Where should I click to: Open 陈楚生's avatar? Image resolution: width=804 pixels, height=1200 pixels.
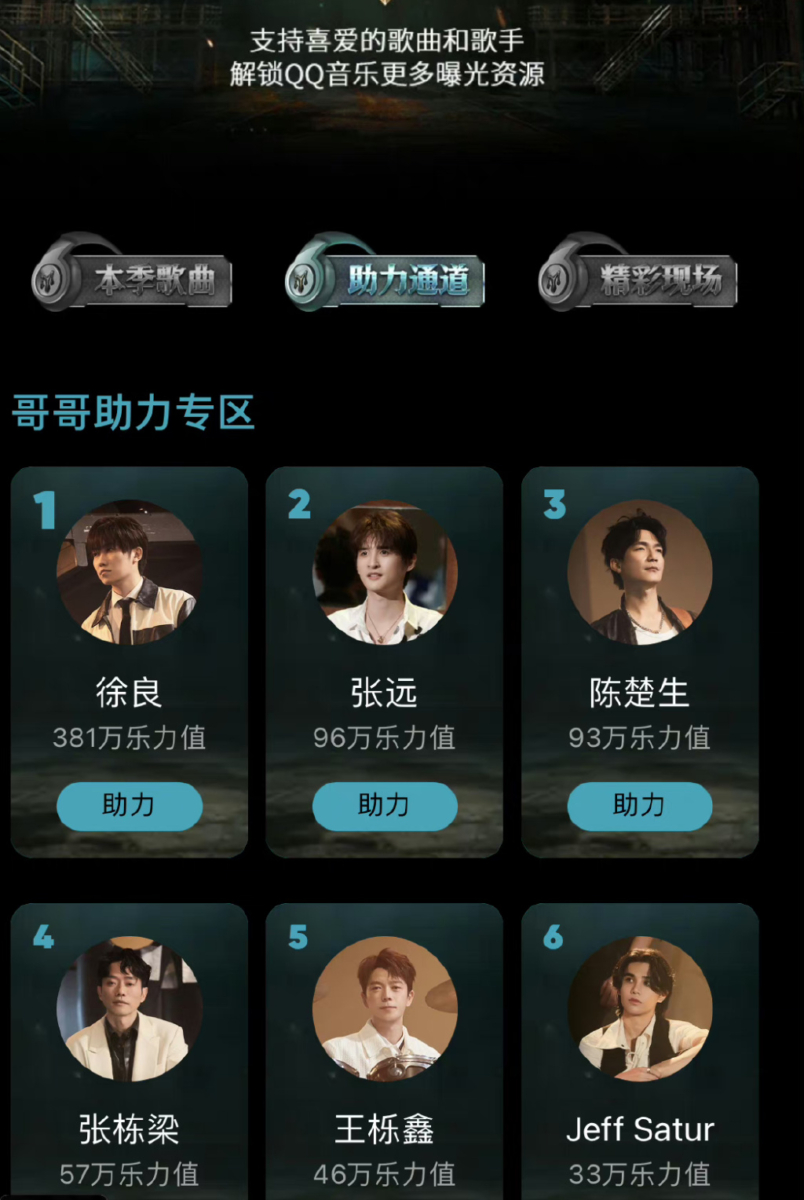click(x=640, y=572)
